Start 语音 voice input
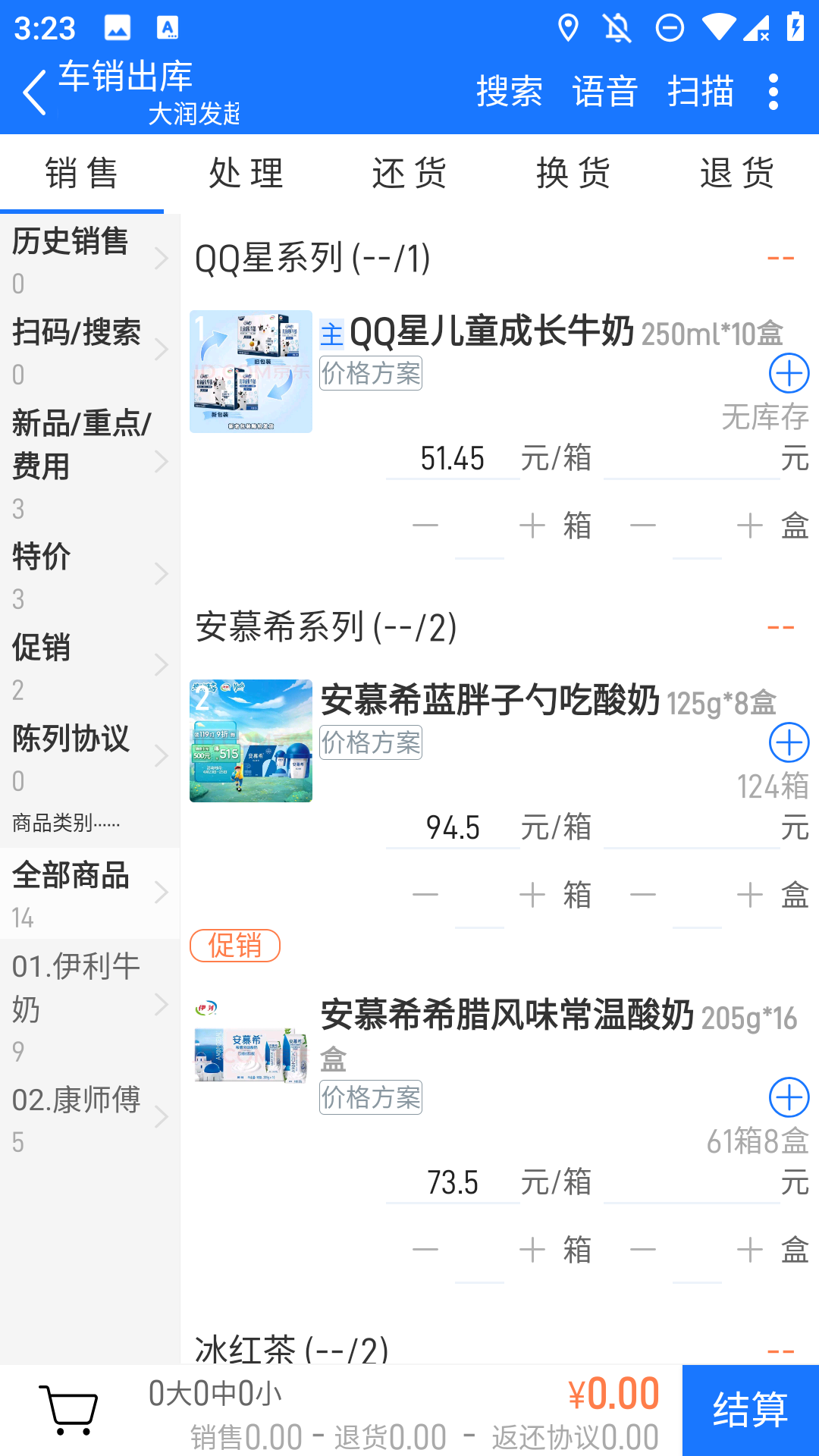The image size is (819, 1456). click(x=604, y=92)
